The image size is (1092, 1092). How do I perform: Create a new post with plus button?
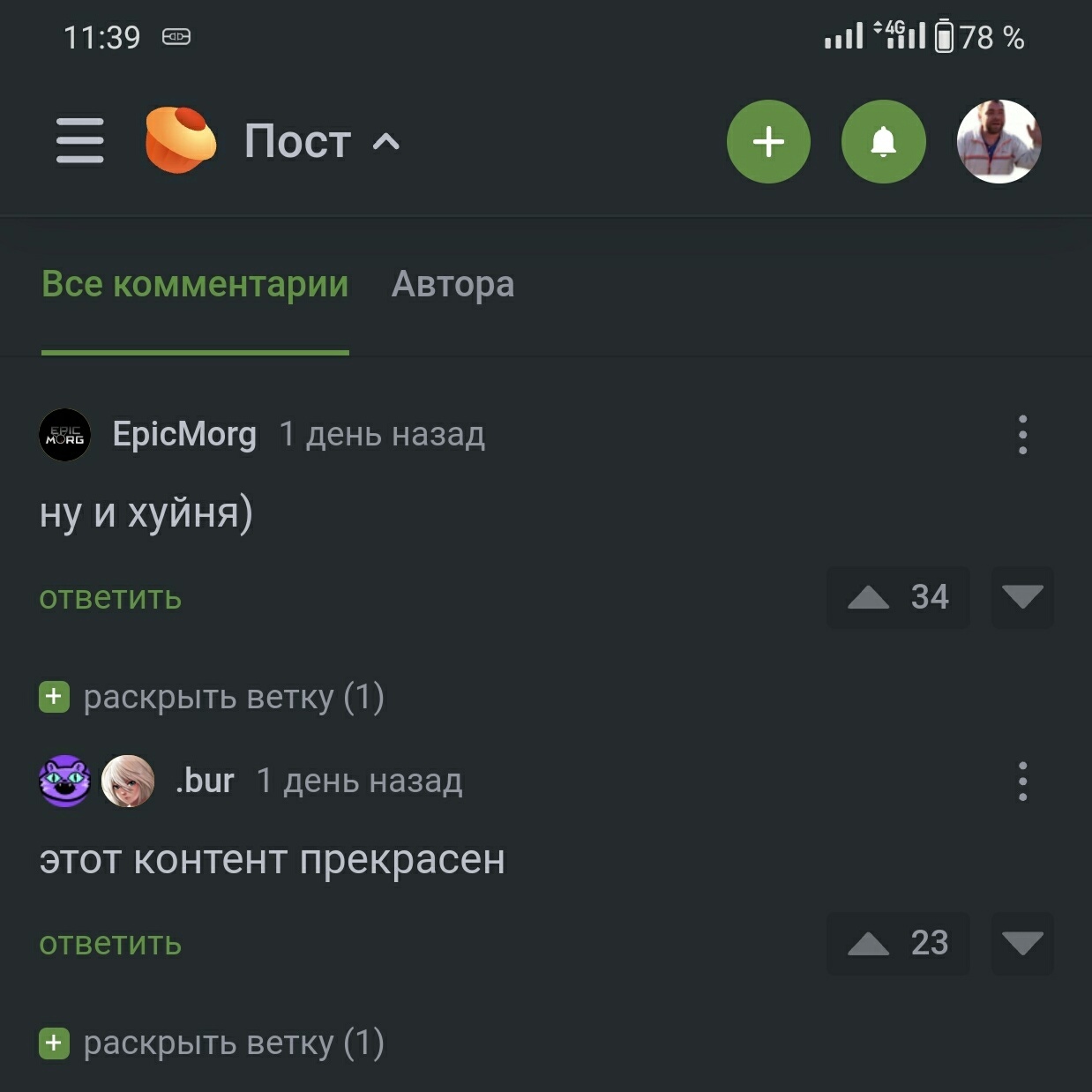[x=768, y=141]
